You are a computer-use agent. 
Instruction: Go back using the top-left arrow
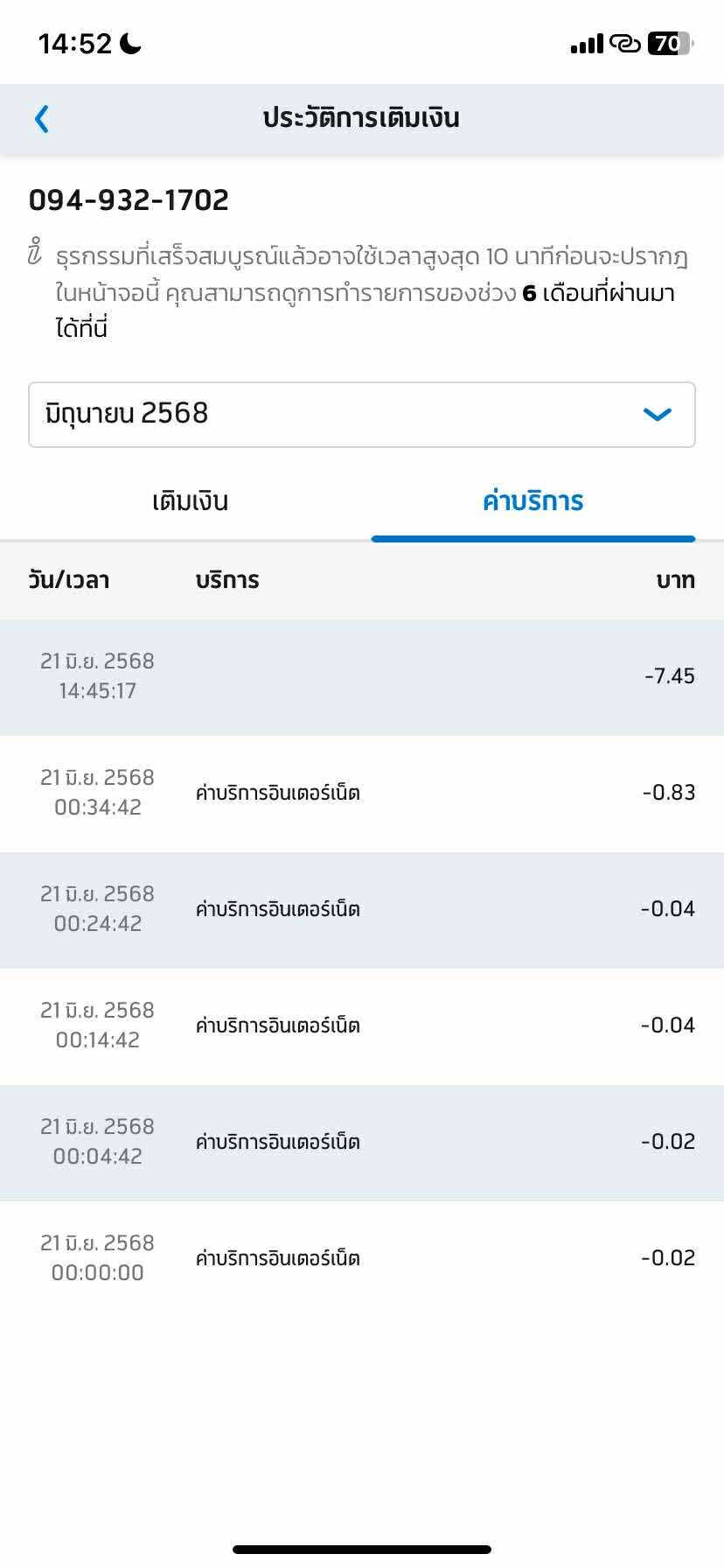41,118
